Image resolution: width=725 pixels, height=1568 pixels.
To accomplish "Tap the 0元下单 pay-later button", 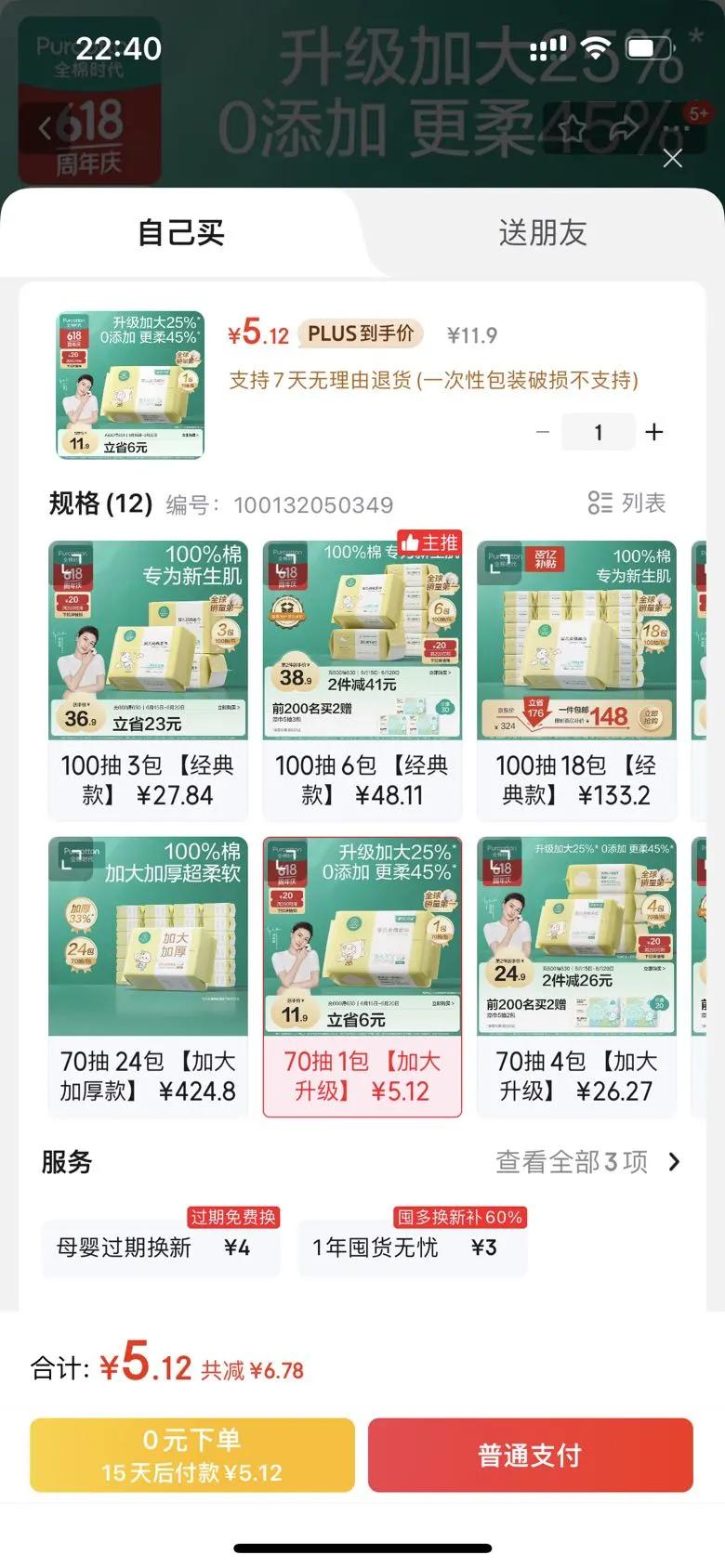I will [x=192, y=1456].
